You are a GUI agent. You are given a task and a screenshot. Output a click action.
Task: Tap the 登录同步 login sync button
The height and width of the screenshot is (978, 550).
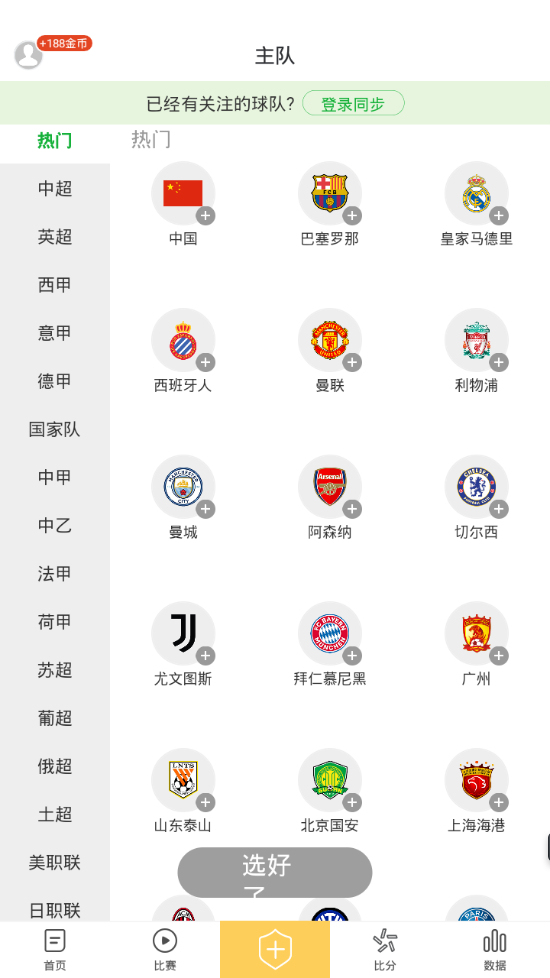pos(353,104)
